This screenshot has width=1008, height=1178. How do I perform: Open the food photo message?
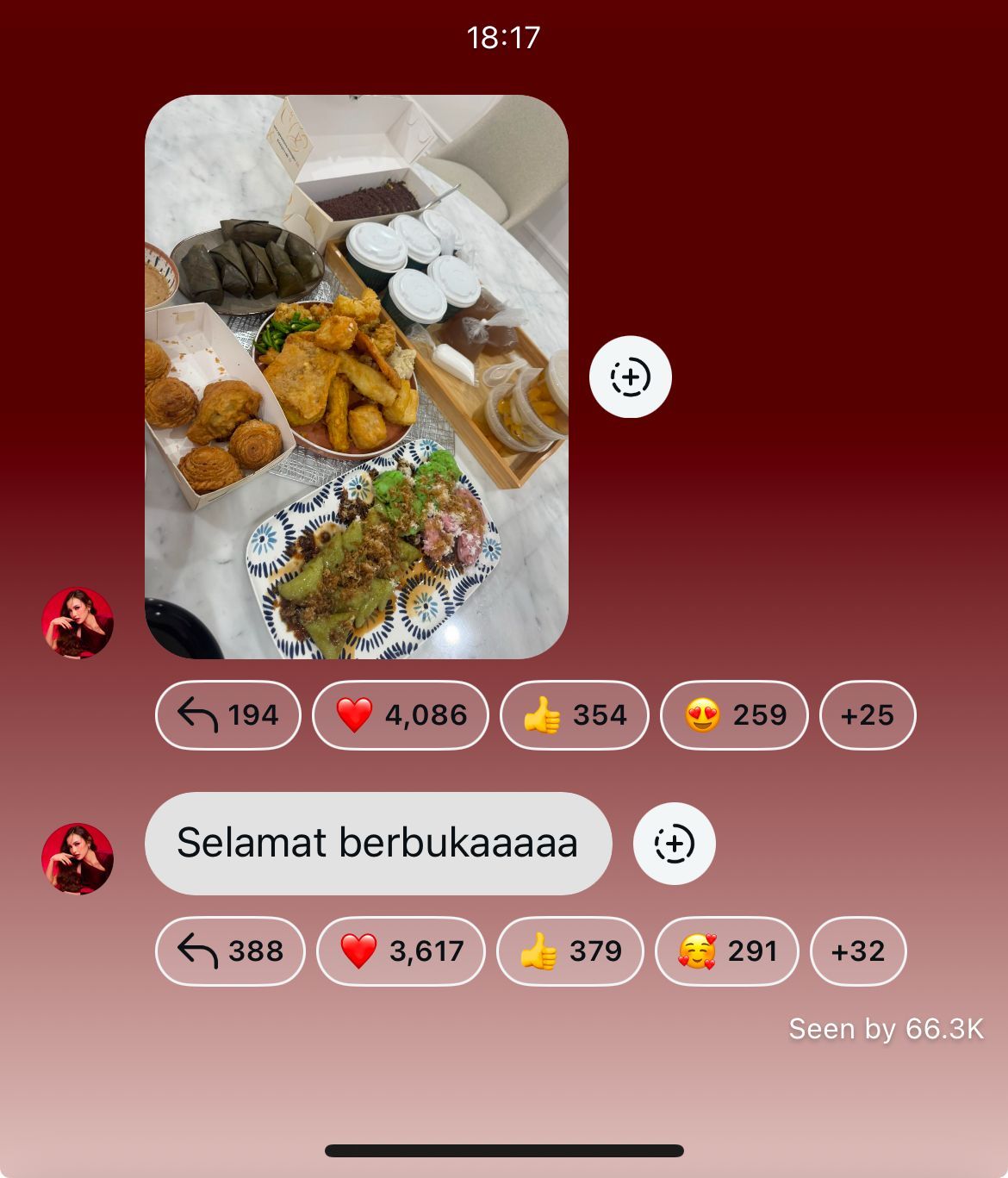click(x=356, y=377)
